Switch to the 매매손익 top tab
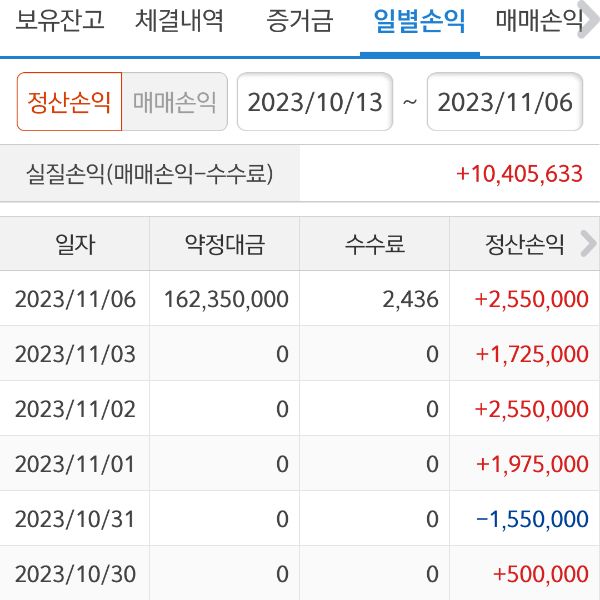Viewport: 600px width, 600px height. (540, 20)
